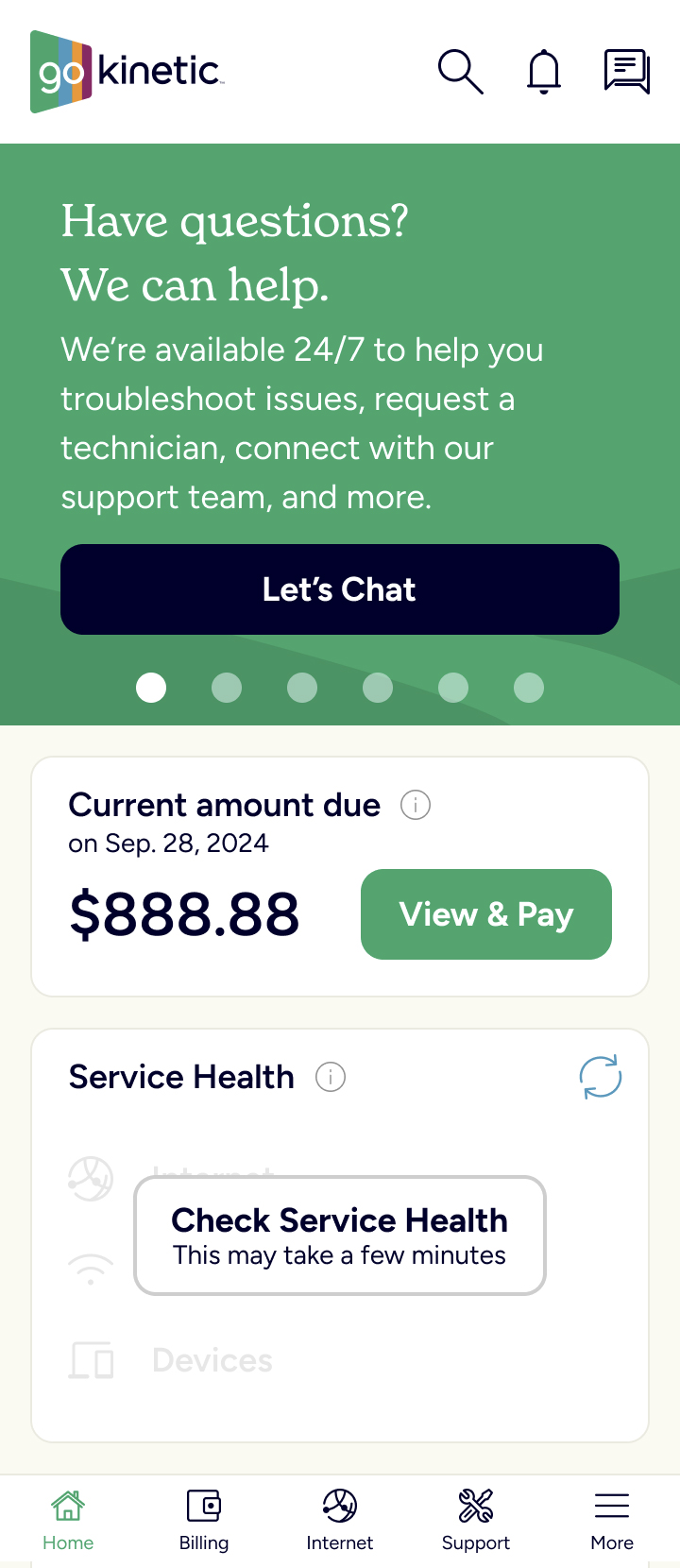Viewport: 680px width, 1568px height.
Task: Tap View & Pay button
Action: click(x=486, y=914)
